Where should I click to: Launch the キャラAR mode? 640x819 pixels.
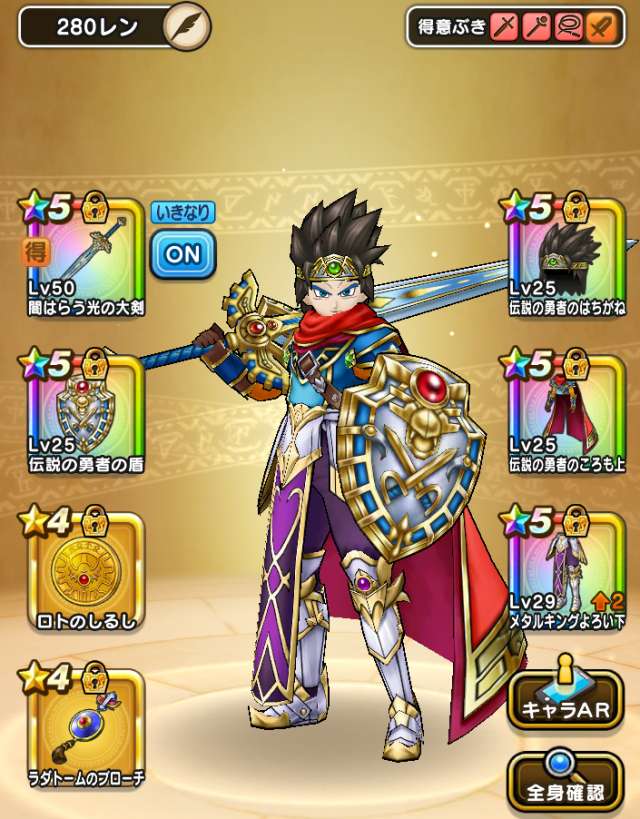pyautogui.click(x=566, y=697)
